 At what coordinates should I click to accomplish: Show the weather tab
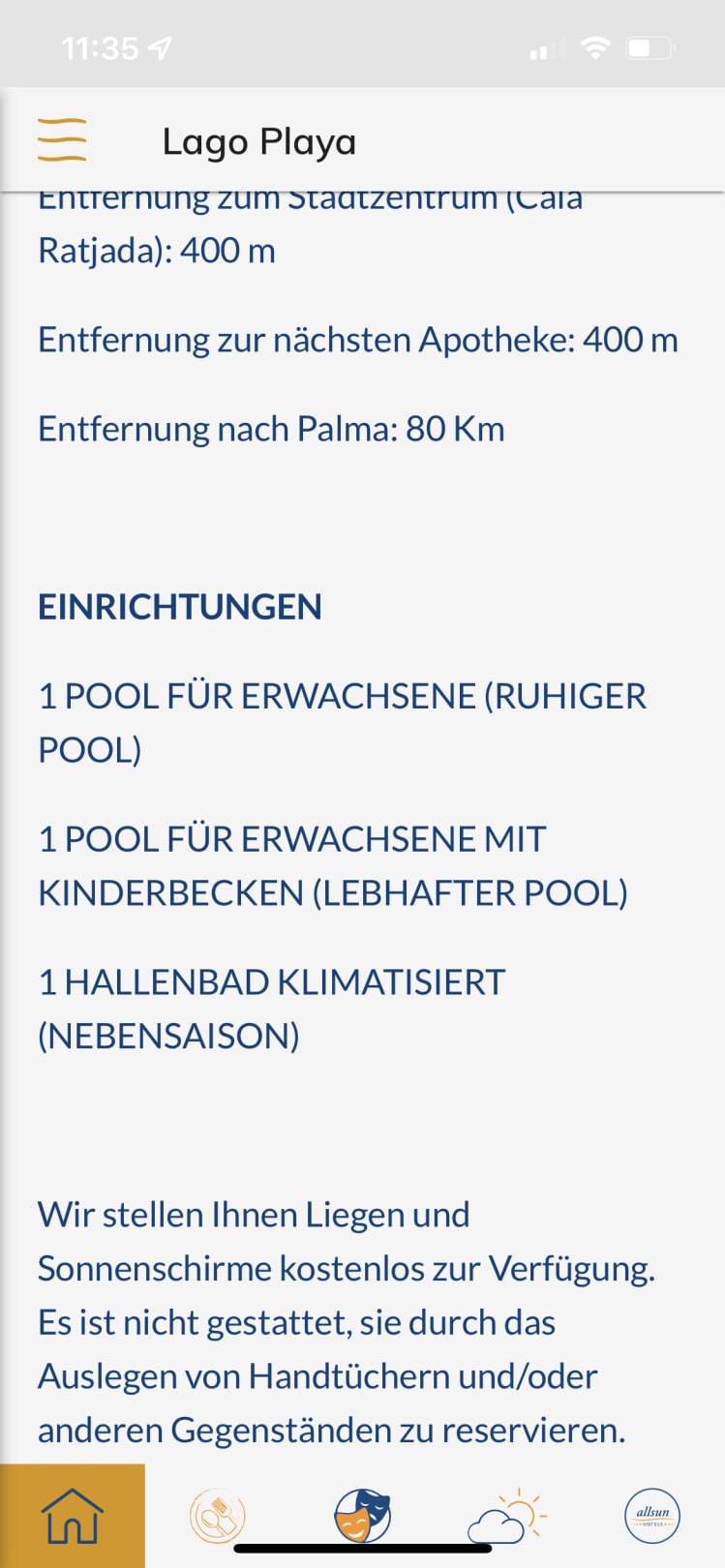506,1515
